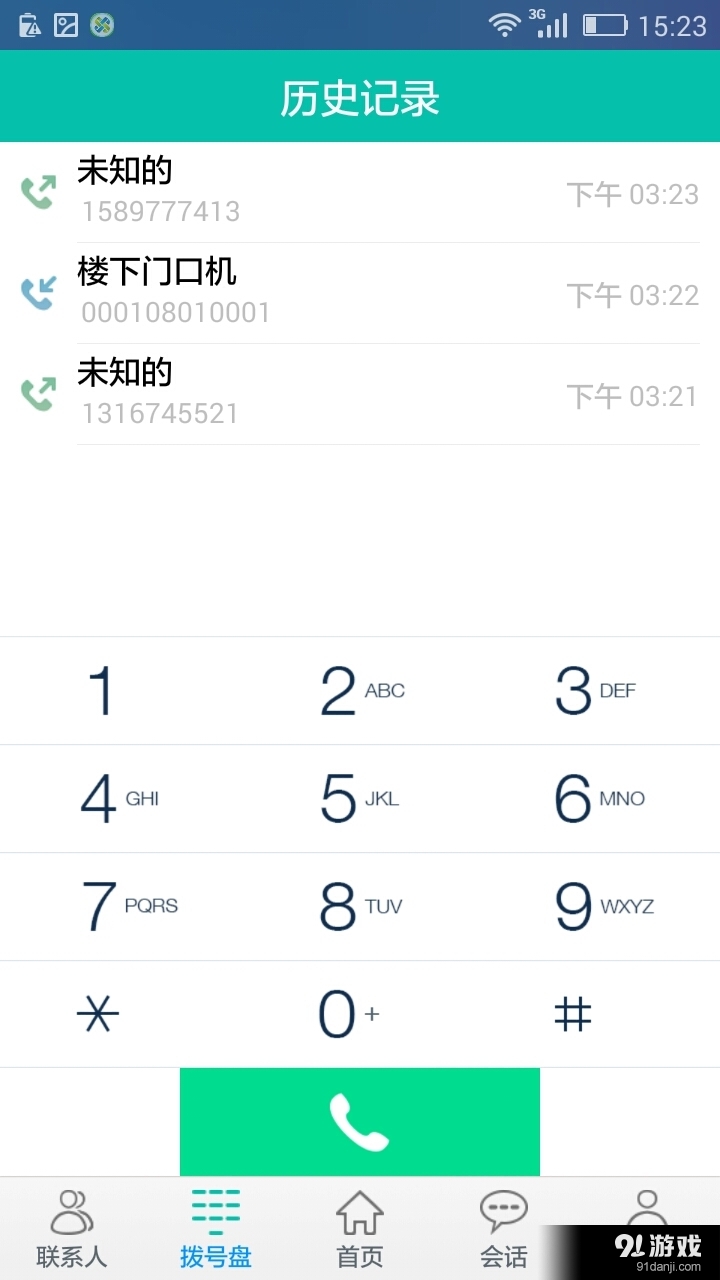The image size is (720, 1280).
Task: Tap the asterisk key
Action: click(120, 1014)
